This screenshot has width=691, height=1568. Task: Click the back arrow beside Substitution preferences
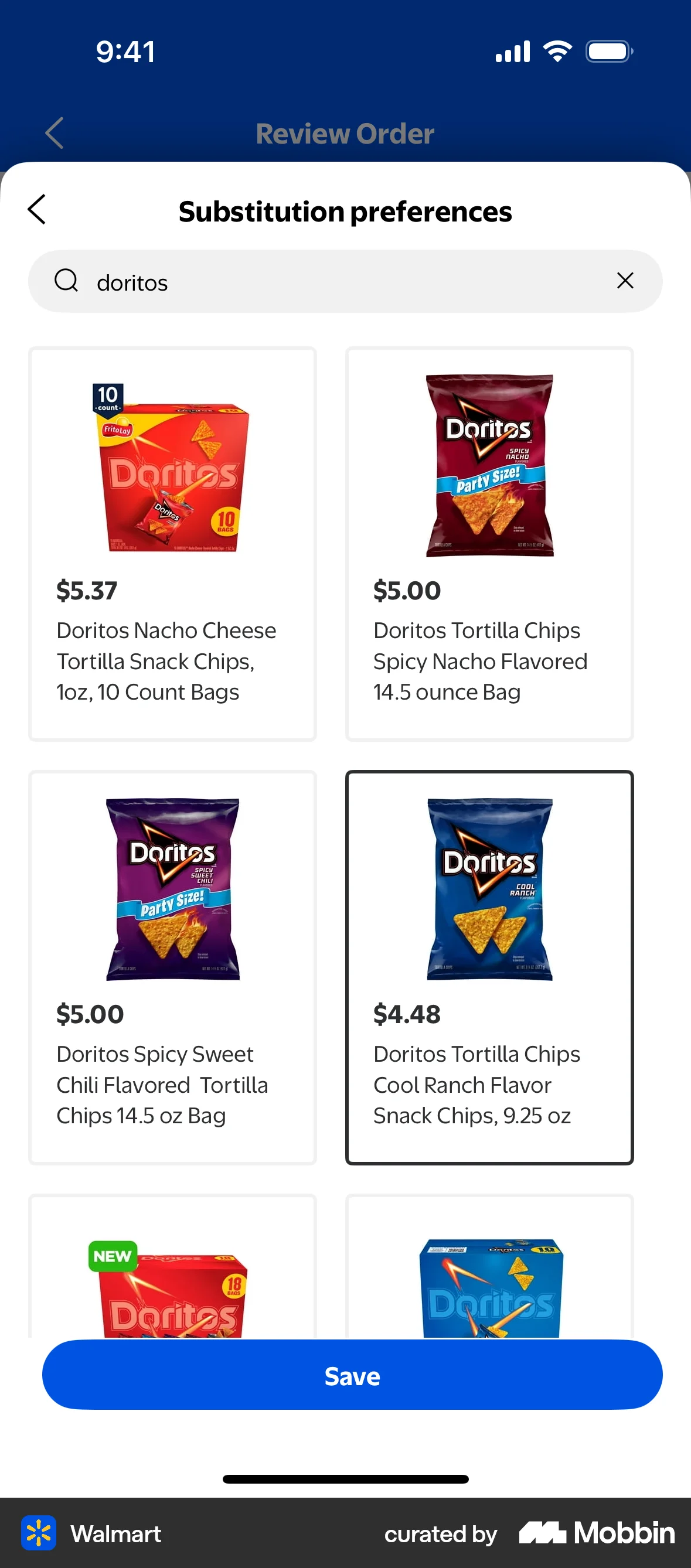coord(36,209)
